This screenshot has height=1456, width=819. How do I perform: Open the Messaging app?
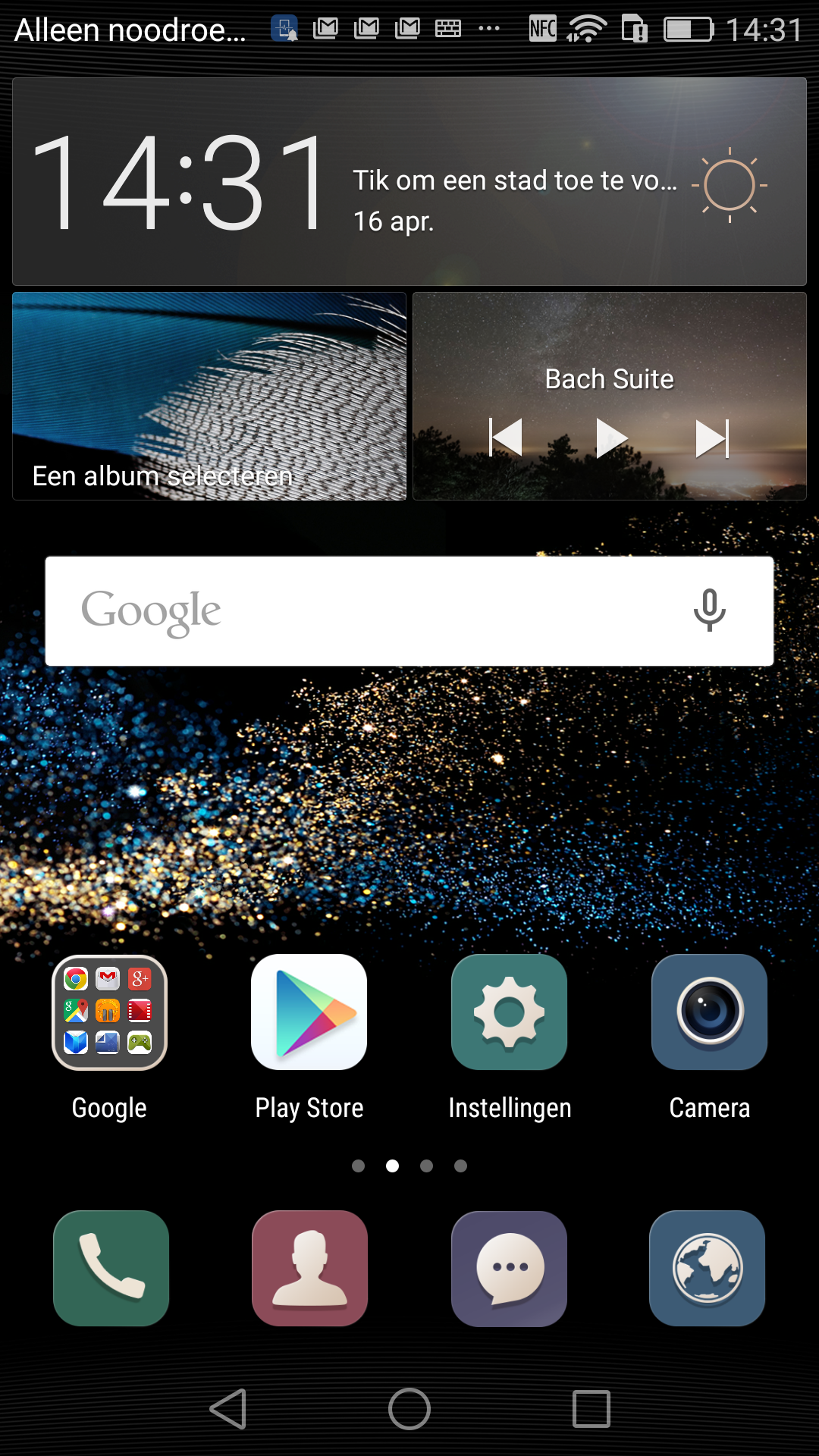(509, 1268)
